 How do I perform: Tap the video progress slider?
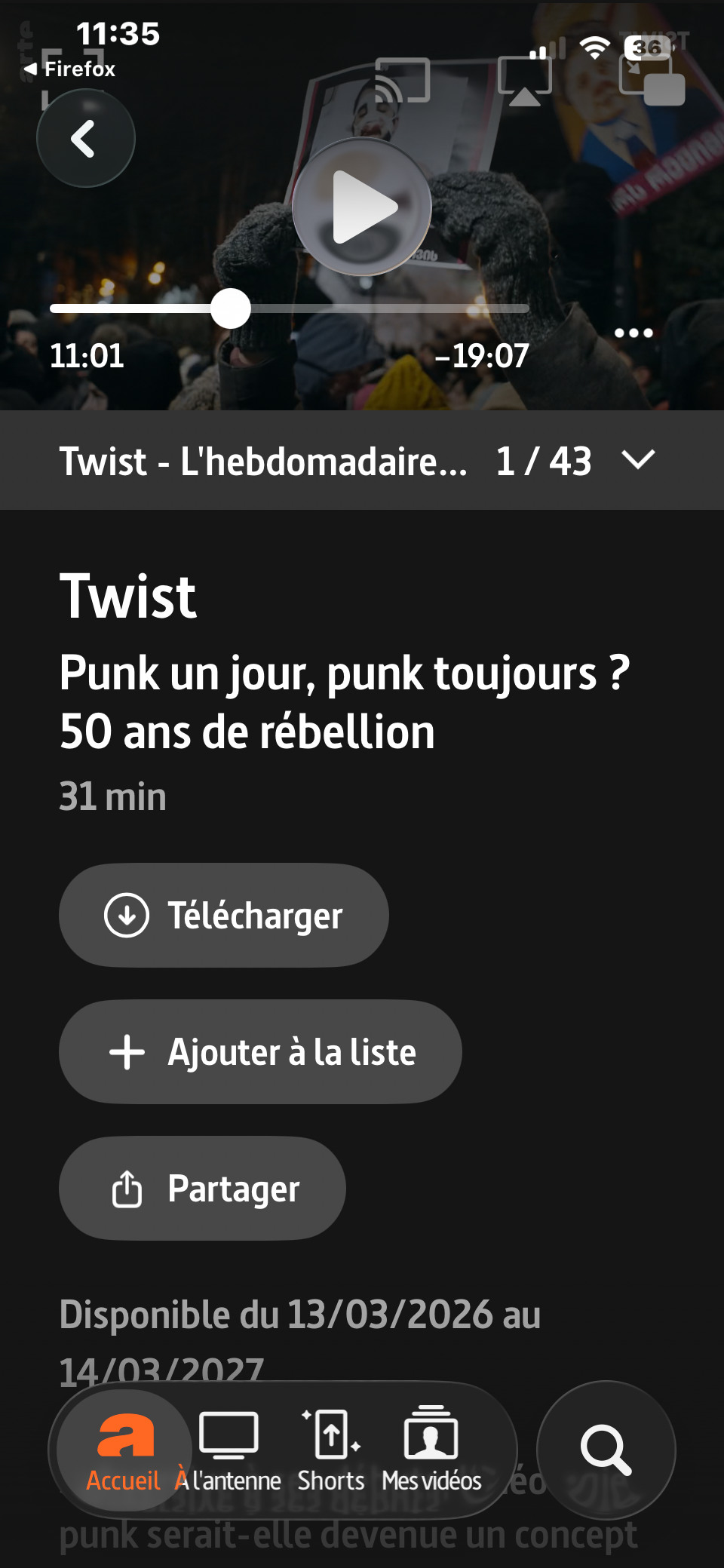pyautogui.click(x=290, y=308)
